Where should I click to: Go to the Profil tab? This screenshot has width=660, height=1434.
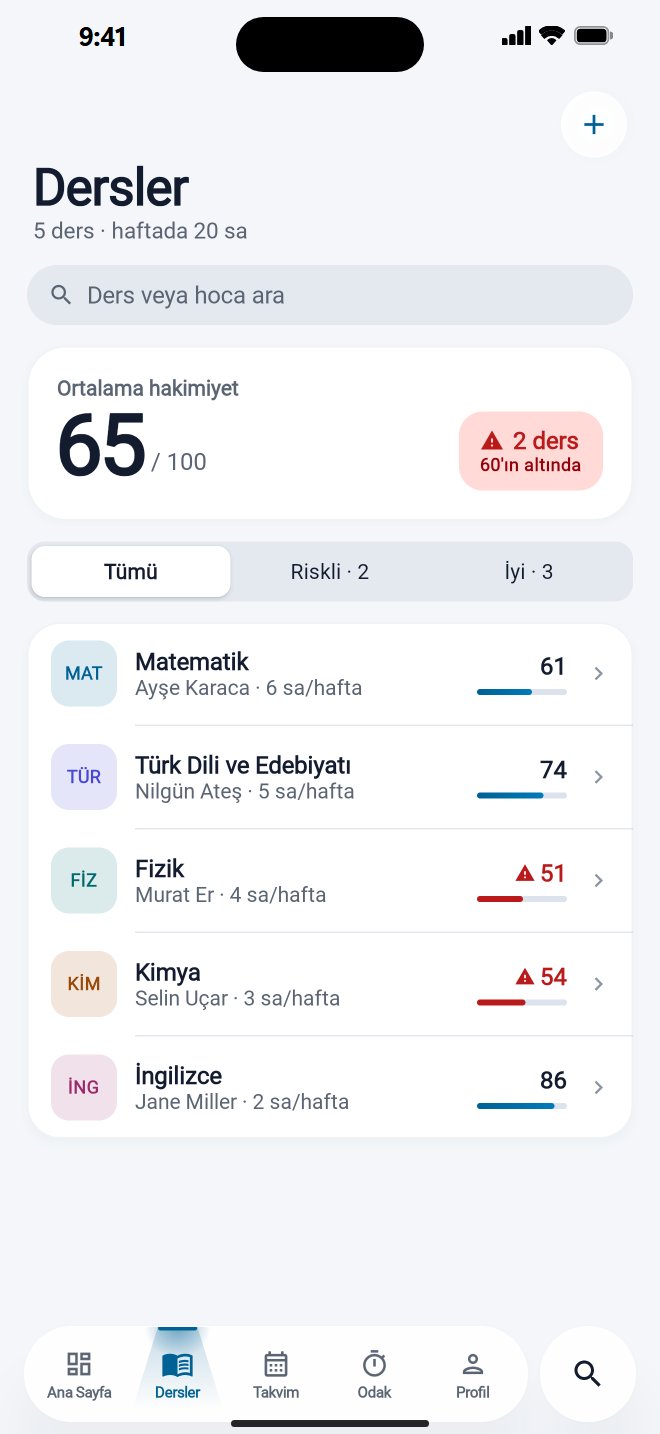click(x=473, y=1375)
